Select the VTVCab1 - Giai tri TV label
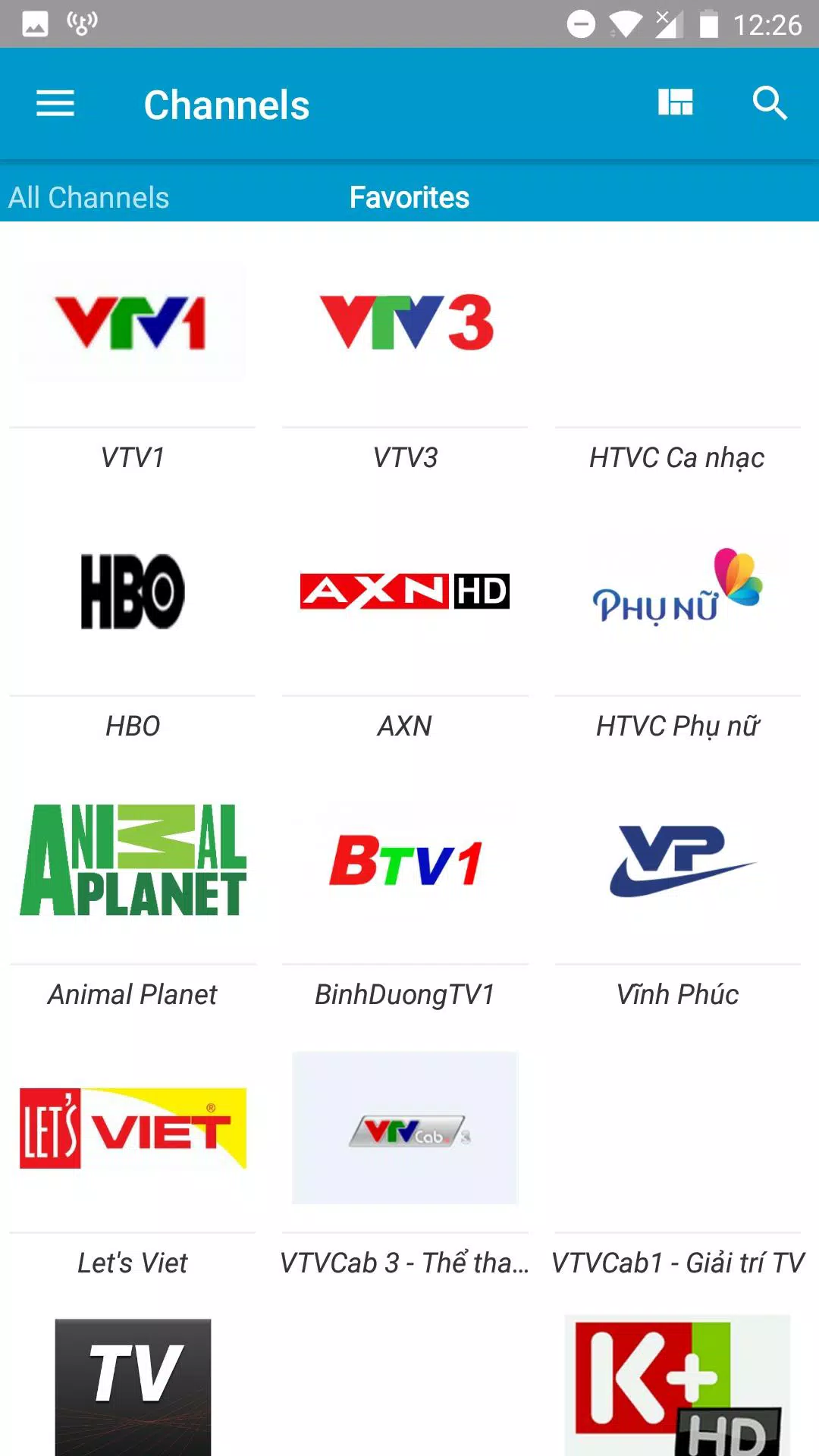Image resolution: width=819 pixels, height=1456 pixels. tap(677, 1262)
